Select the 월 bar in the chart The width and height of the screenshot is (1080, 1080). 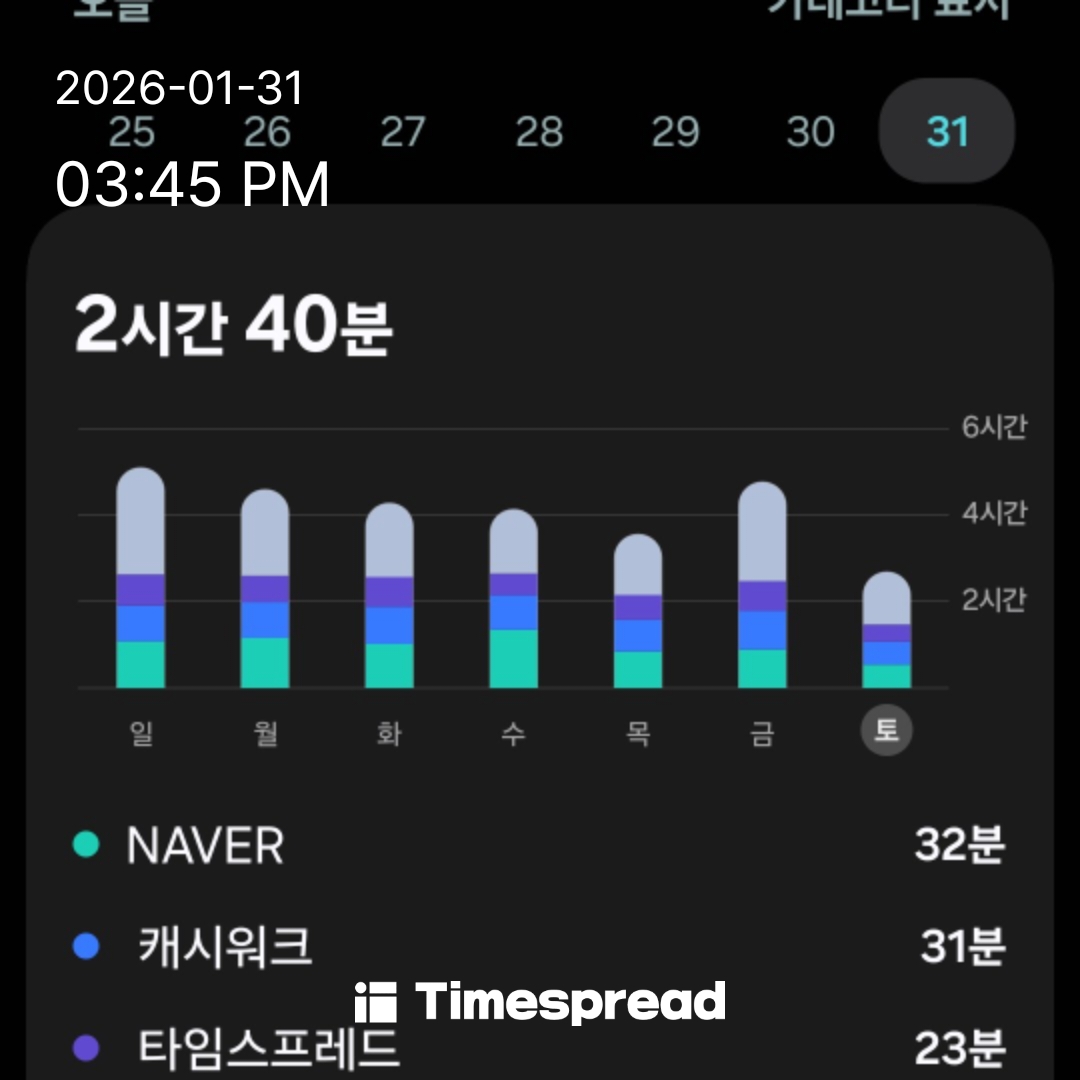click(x=265, y=590)
